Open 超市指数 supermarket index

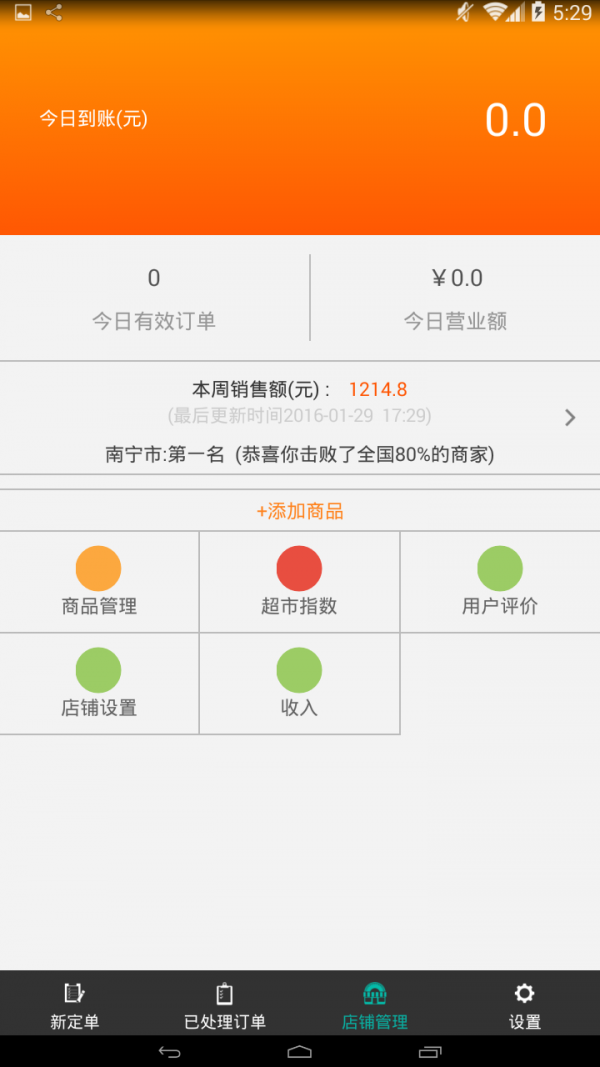click(299, 582)
